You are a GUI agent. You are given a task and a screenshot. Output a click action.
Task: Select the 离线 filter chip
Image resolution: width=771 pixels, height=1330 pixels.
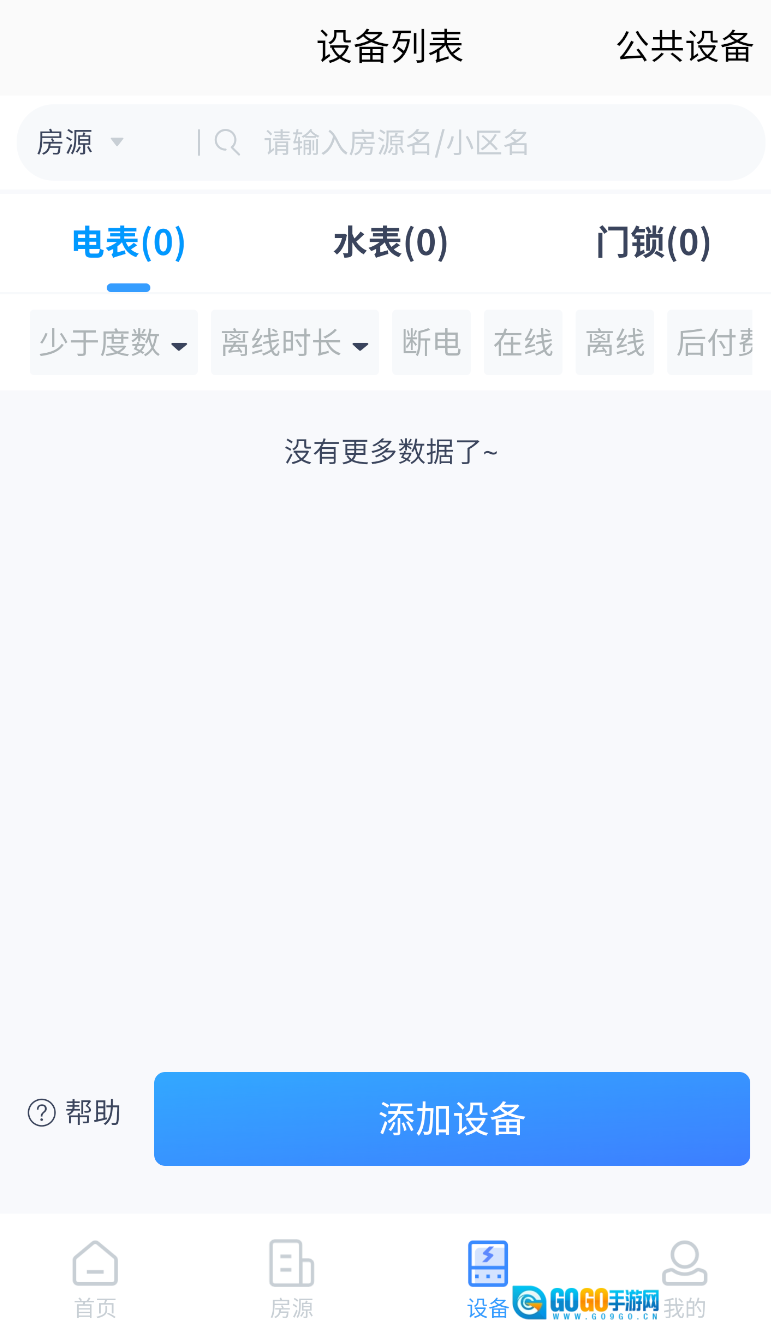point(614,343)
